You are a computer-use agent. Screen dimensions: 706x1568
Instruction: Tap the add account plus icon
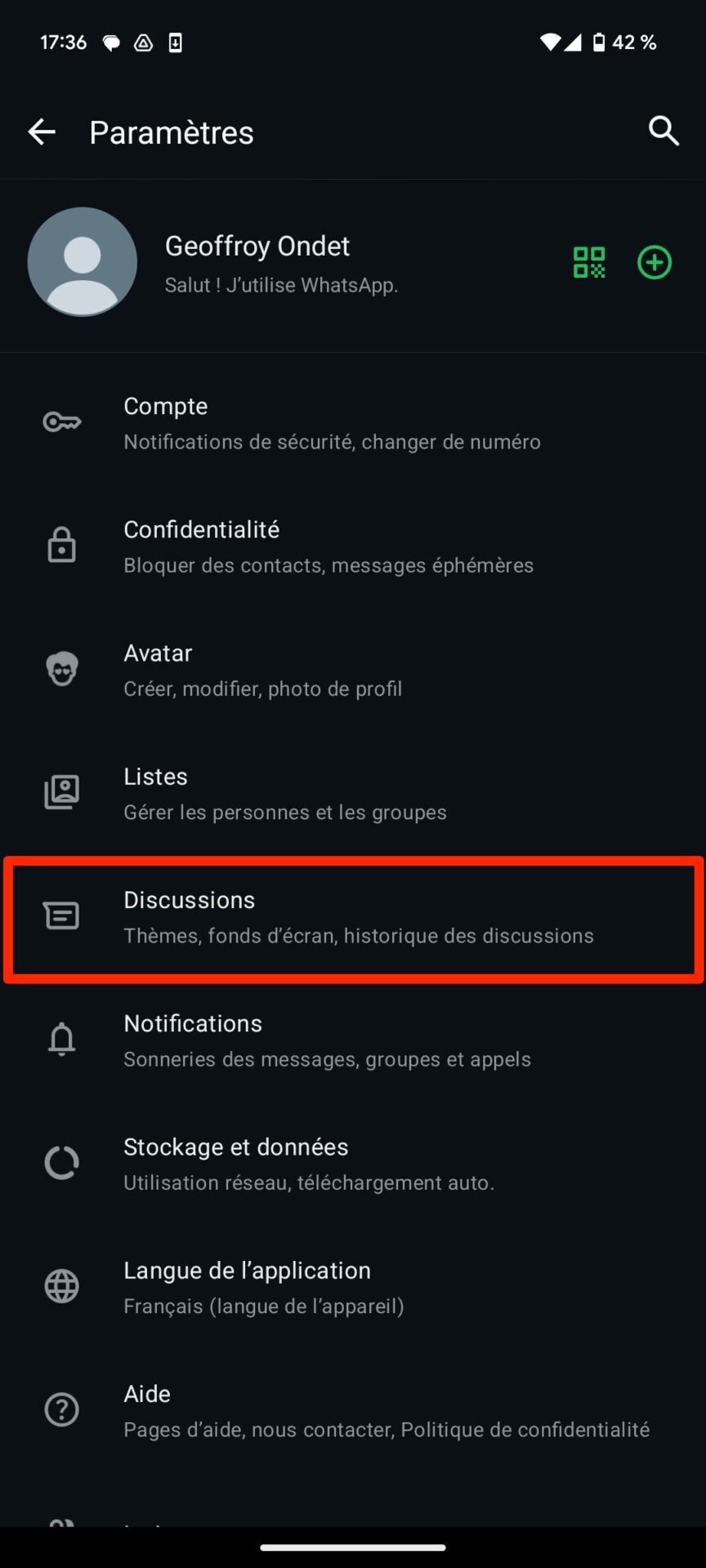tap(655, 263)
